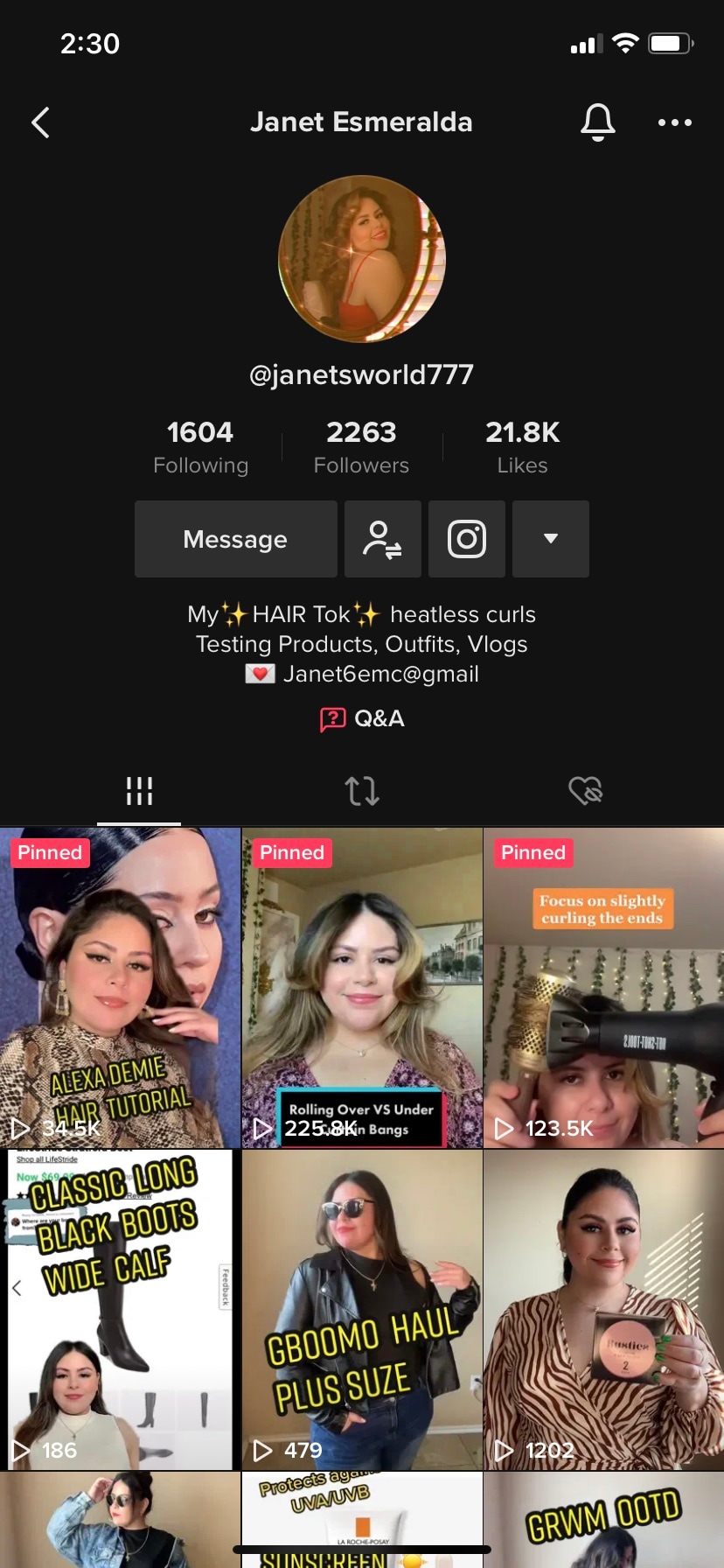
Task: Open the linked Instagram profile
Action: pos(466,539)
